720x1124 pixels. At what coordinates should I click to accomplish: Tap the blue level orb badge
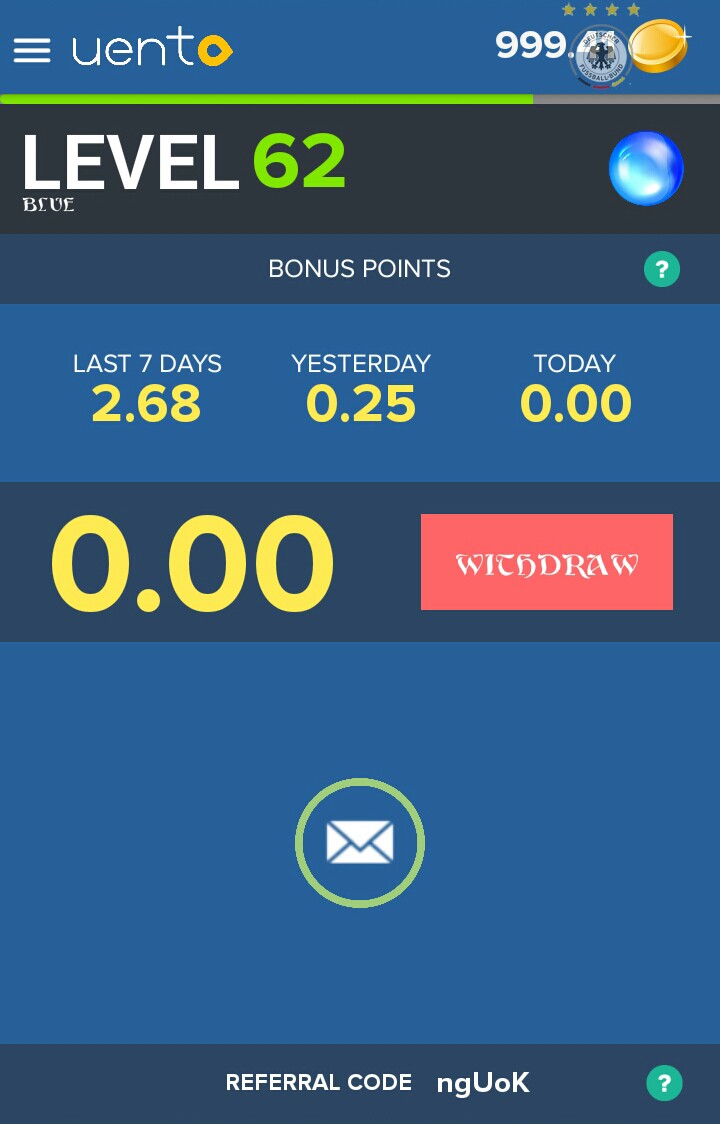[646, 168]
